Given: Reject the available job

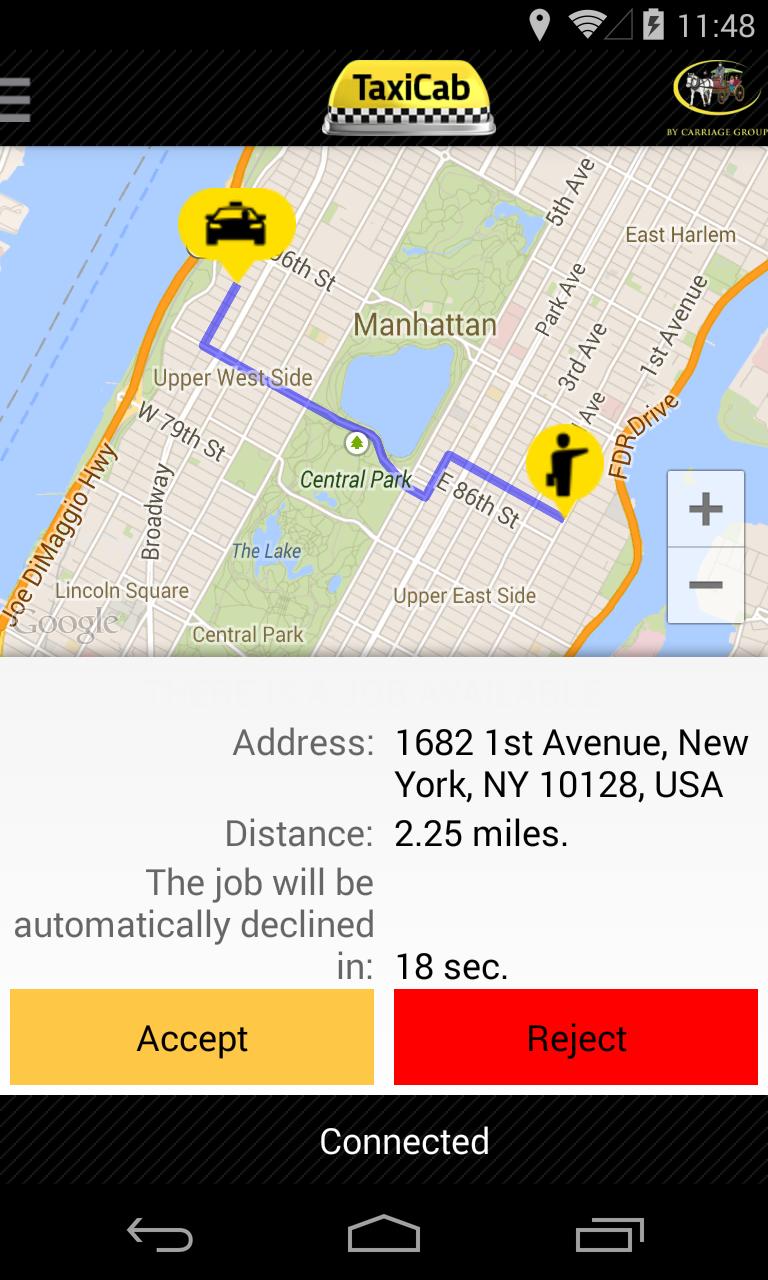Looking at the screenshot, I should pyautogui.click(x=574, y=1037).
